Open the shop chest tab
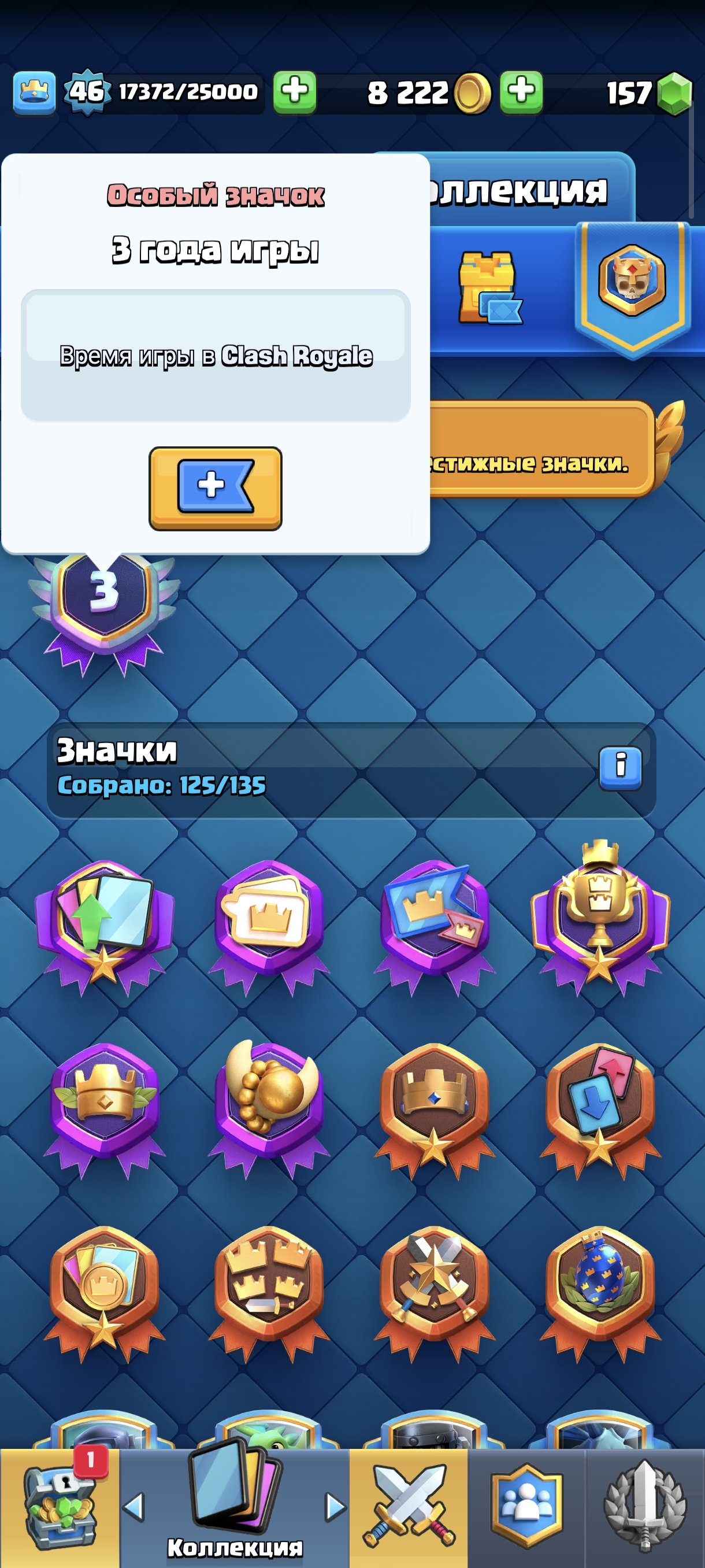 (x=60, y=1508)
